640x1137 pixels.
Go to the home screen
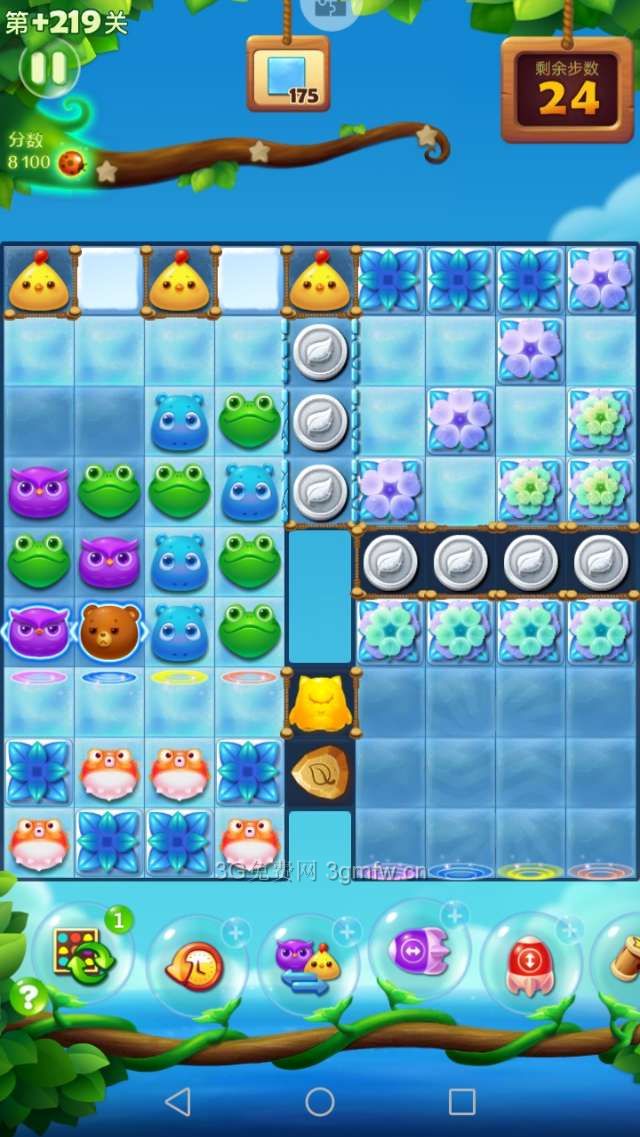tap(320, 1101)
